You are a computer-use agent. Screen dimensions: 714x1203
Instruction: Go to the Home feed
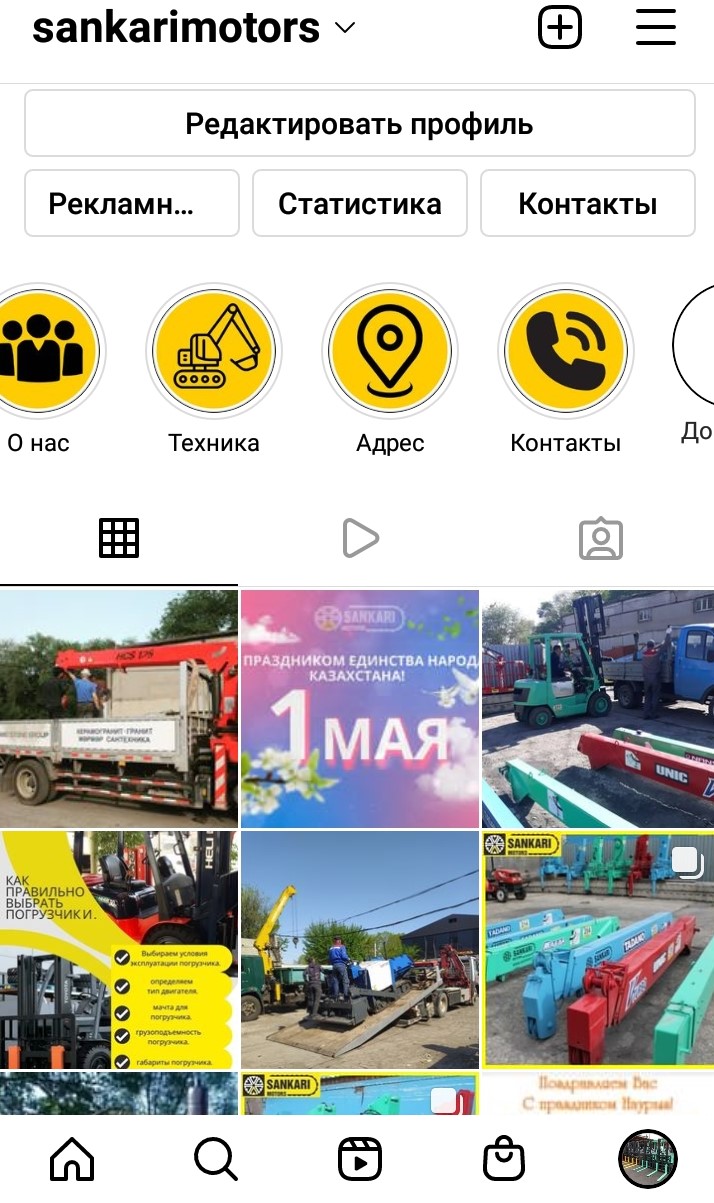[x=72, y=1159]
